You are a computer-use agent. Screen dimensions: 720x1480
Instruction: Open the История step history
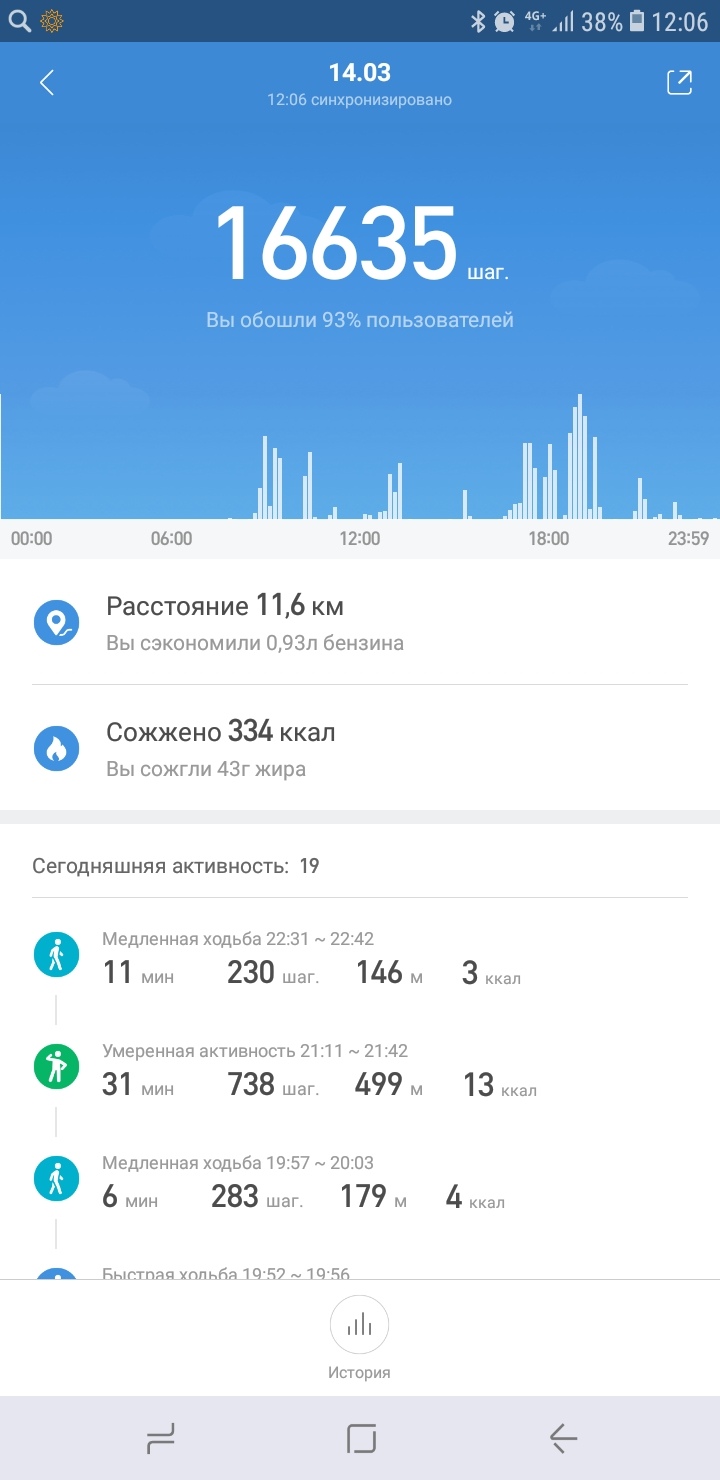click(x=359, y=1332)
